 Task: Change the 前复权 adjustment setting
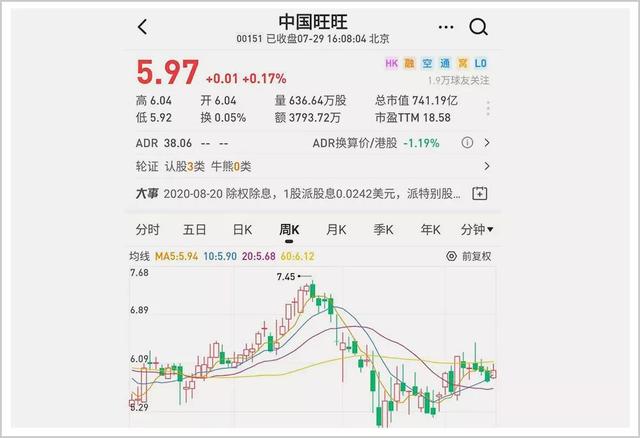[x=469, y=256]
